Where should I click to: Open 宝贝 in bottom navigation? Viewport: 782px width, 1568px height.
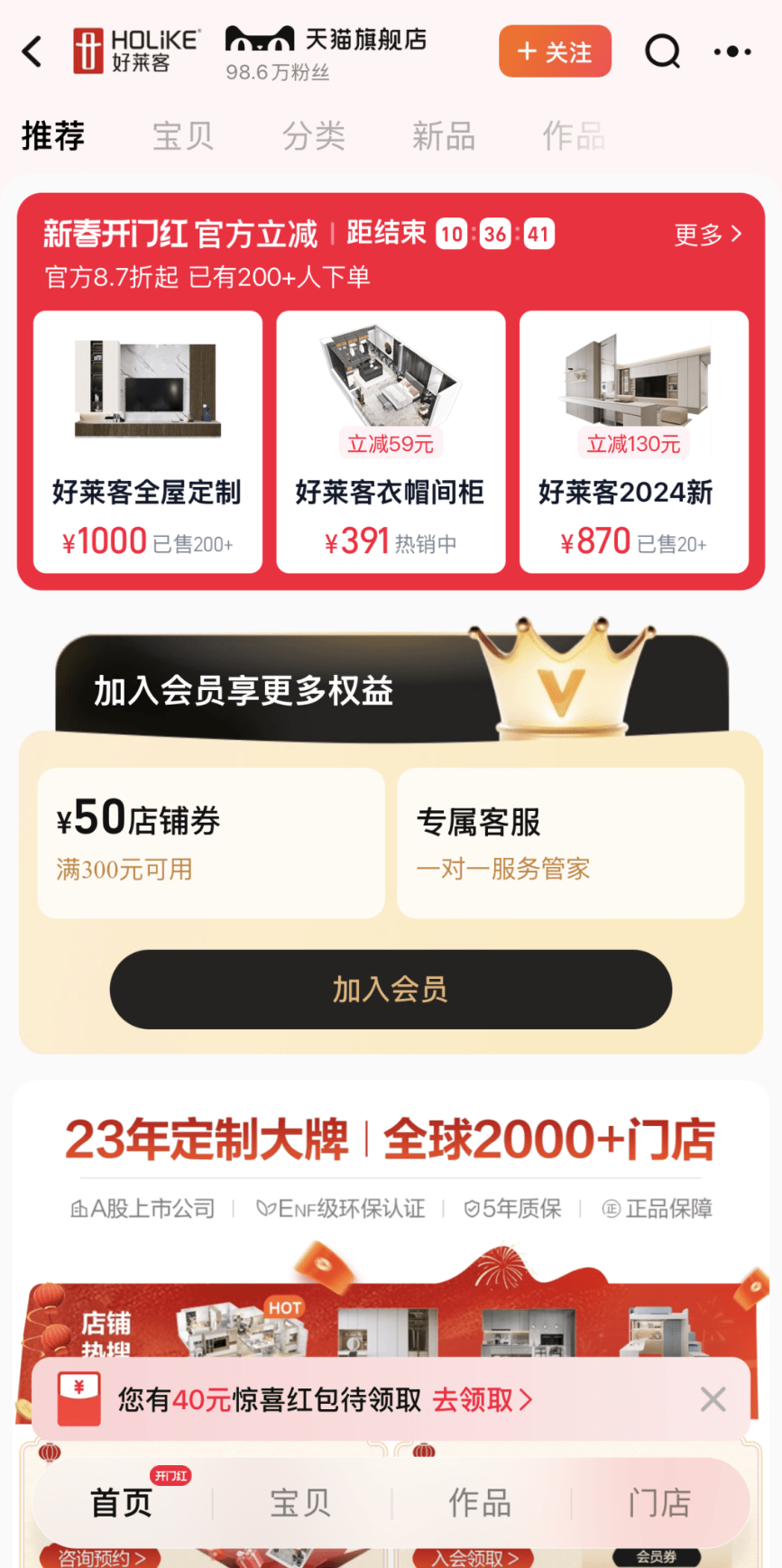tap(300, 1503)
